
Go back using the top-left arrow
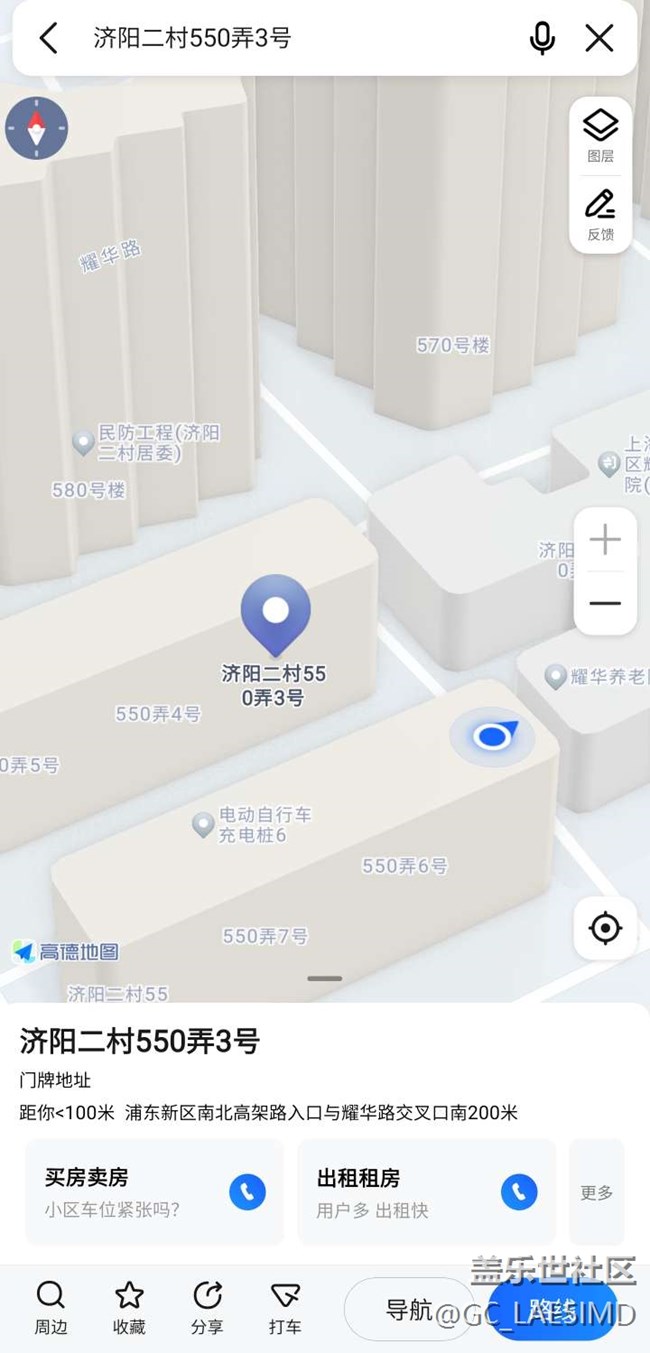click(48, 38)
